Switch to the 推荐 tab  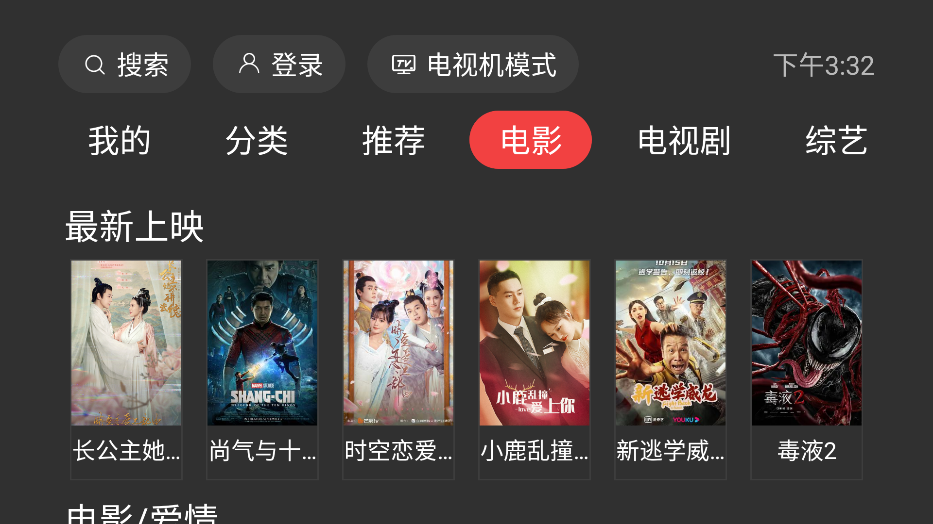[x=393, y=141]
